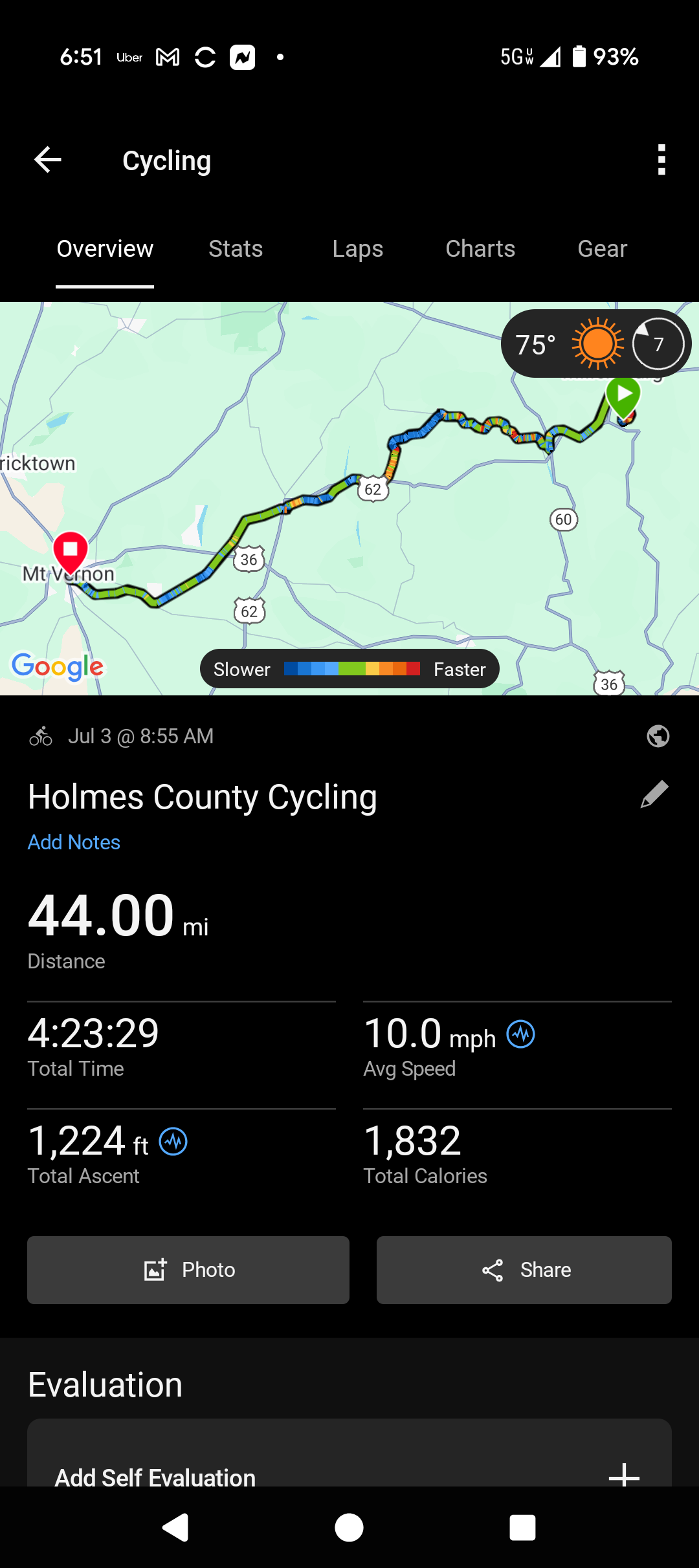Go back using the top arrow
699x1568 pixels.
pos(48,160)
